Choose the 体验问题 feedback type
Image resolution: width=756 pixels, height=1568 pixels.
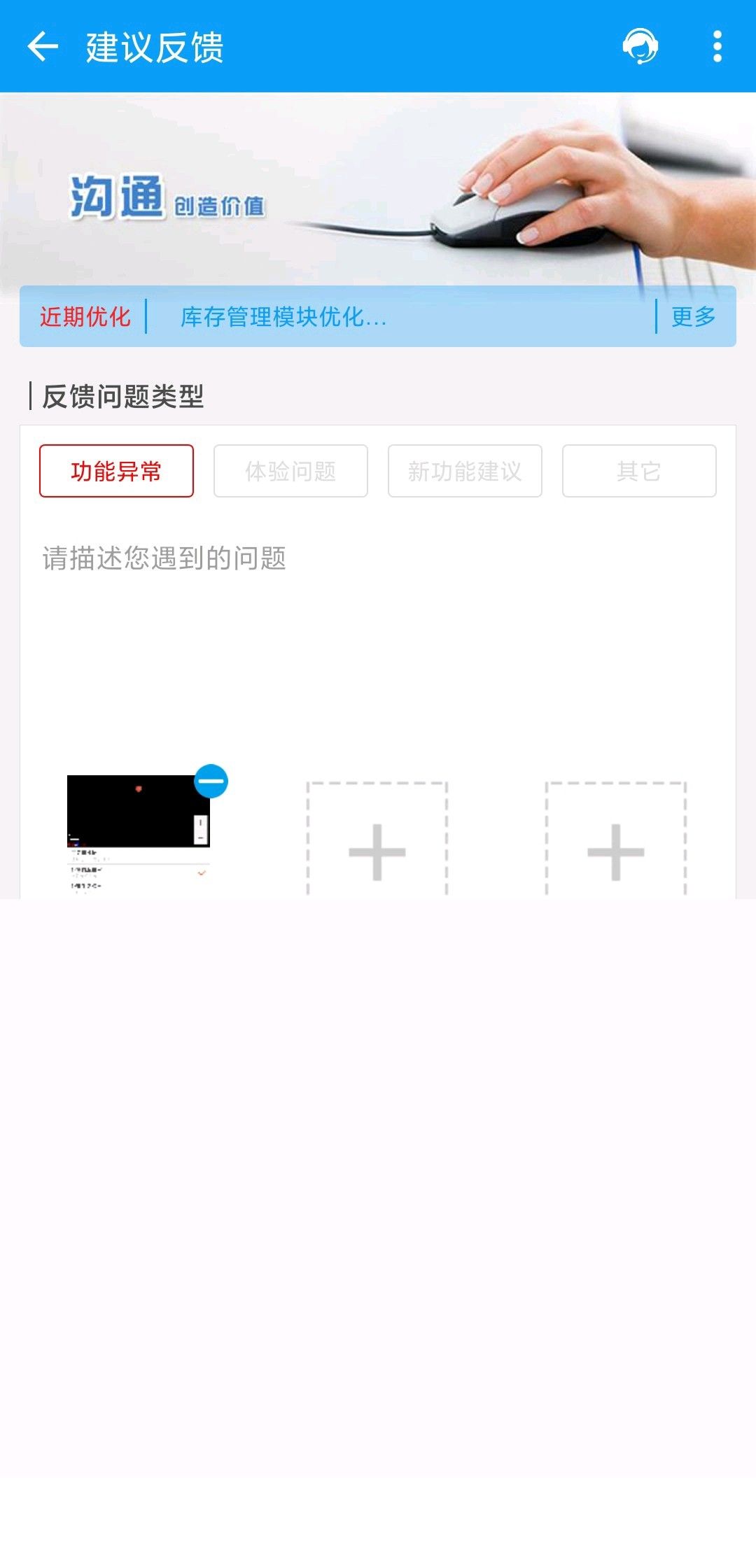tap(290, 471)
